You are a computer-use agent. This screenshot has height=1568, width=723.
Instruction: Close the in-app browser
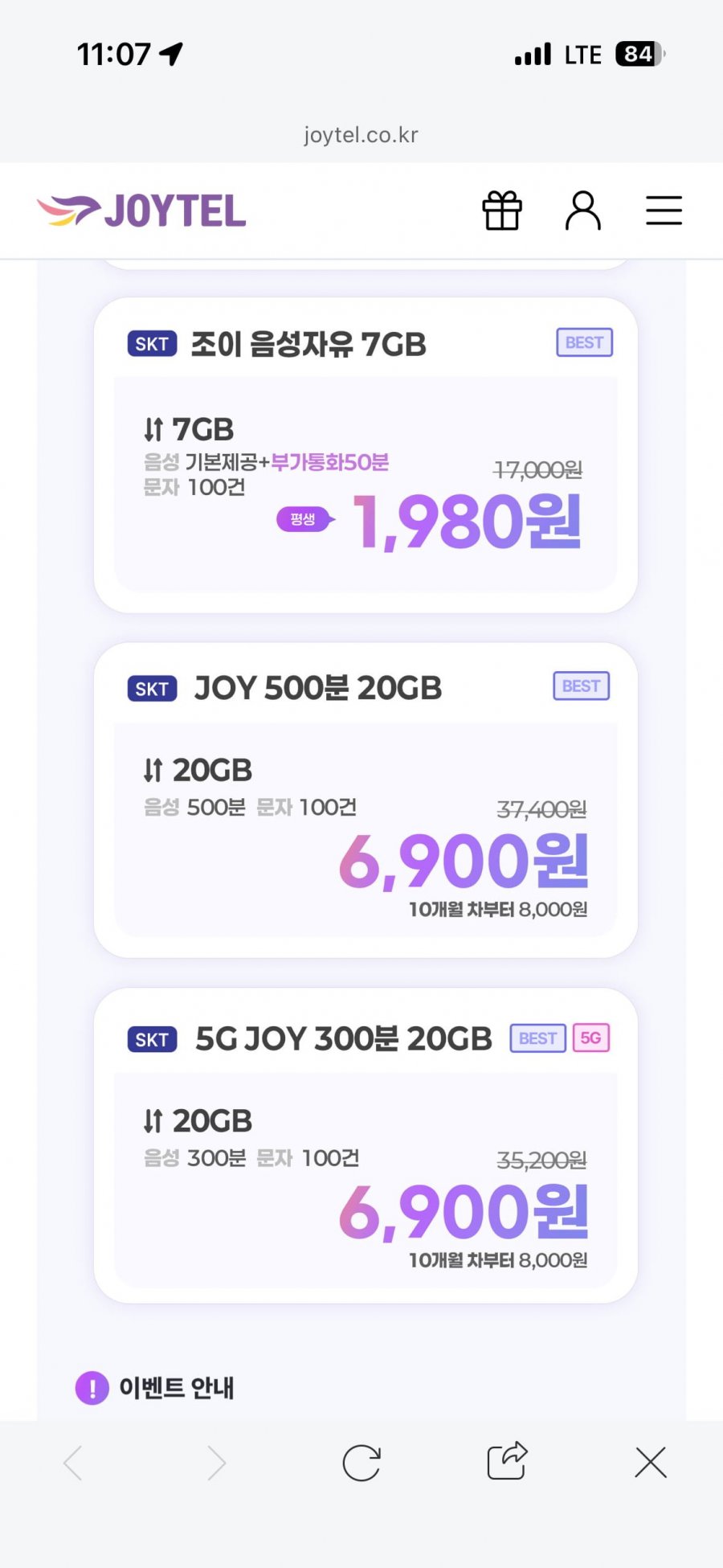point(651,1463)
